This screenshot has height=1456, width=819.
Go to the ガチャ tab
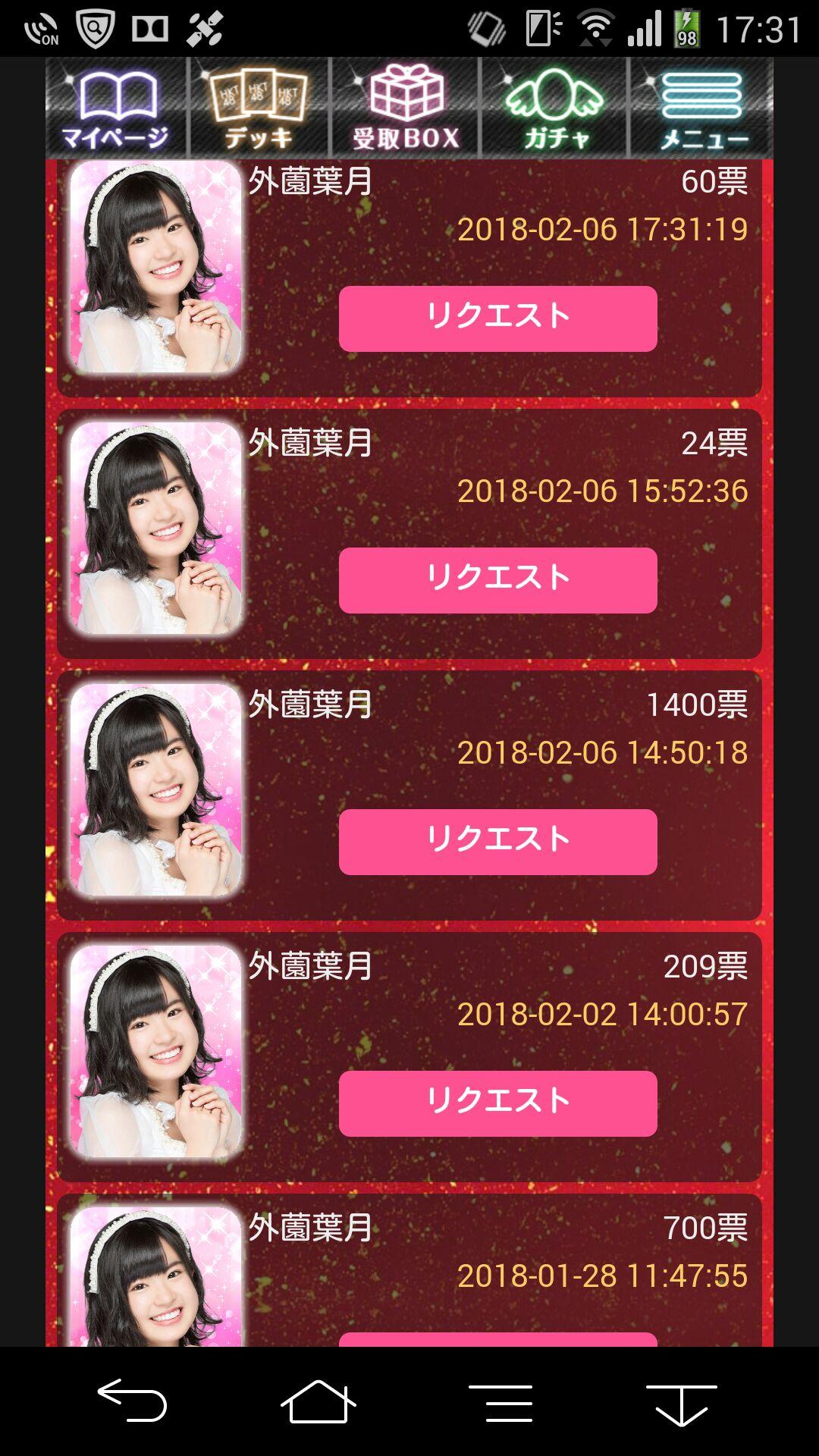pyautogui.click(x=554, y=108)
